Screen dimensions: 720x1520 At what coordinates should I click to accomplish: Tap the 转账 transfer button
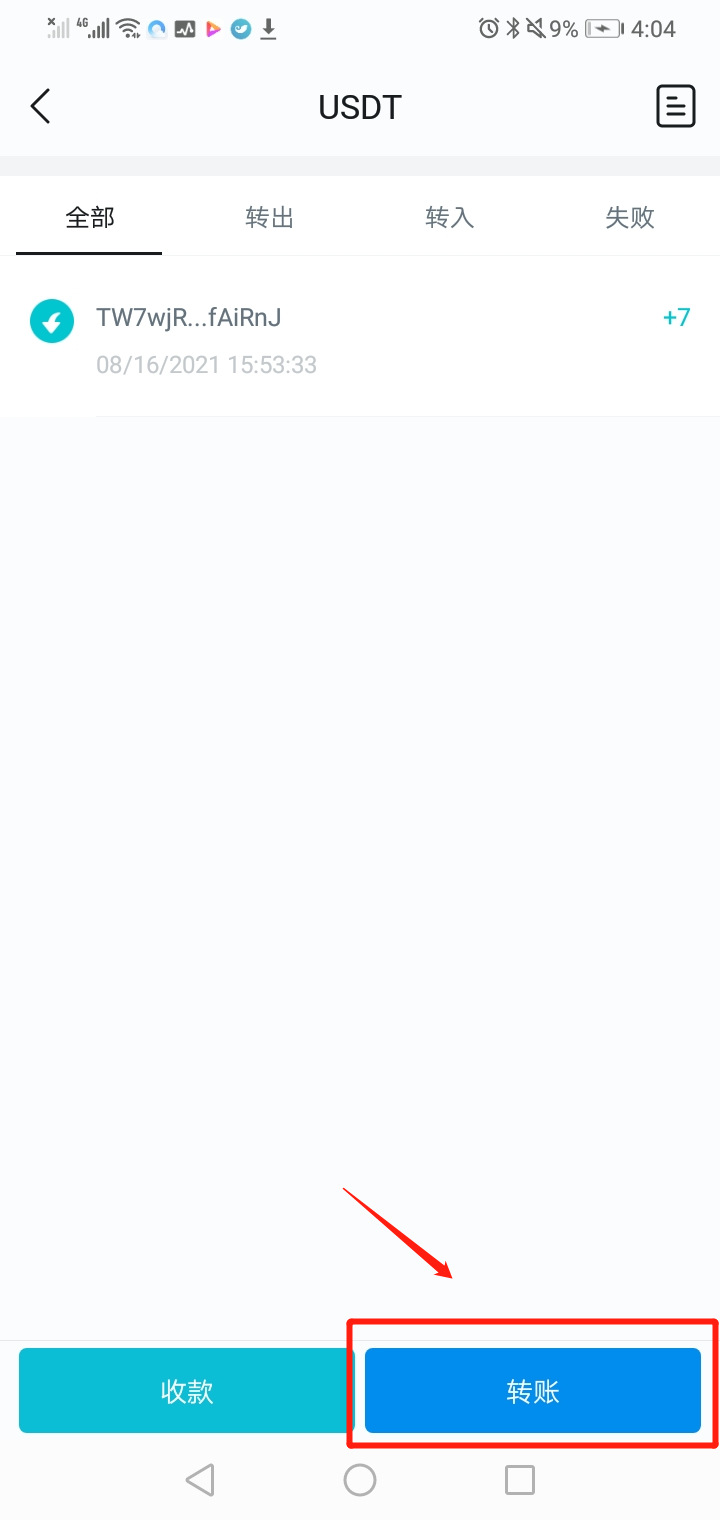coord(532,1391)
